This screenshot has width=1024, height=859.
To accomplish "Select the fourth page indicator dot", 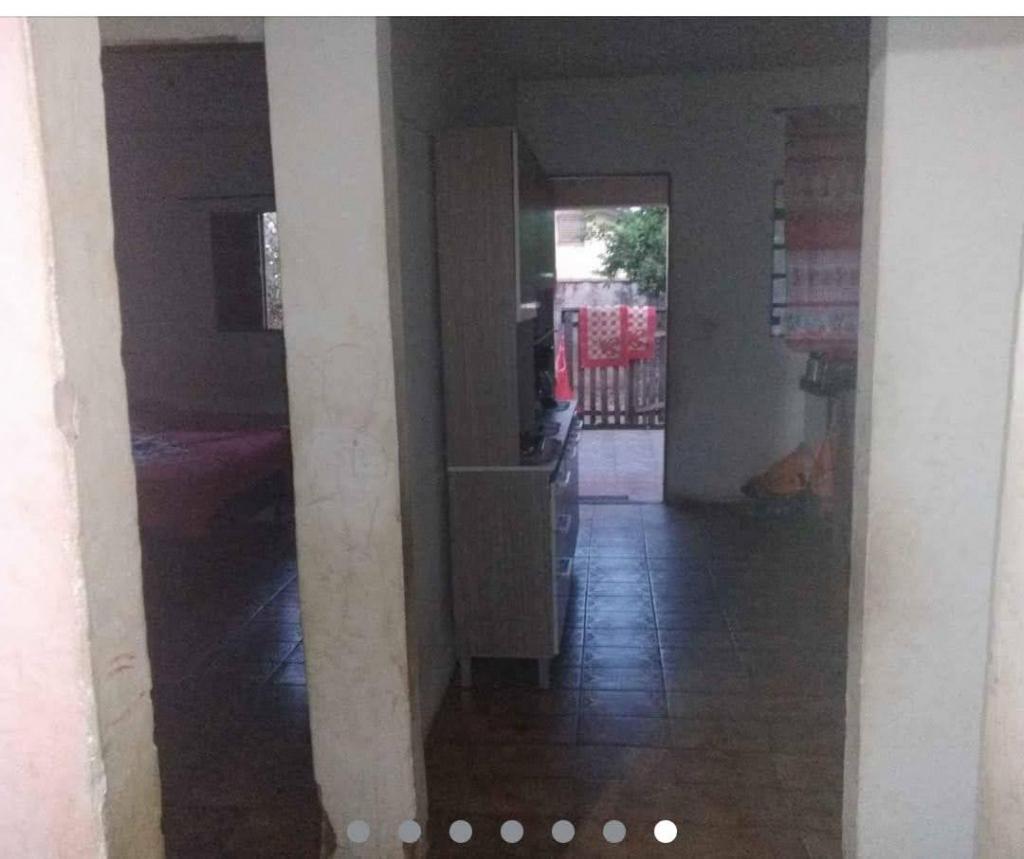I will [x=512, y=831].
